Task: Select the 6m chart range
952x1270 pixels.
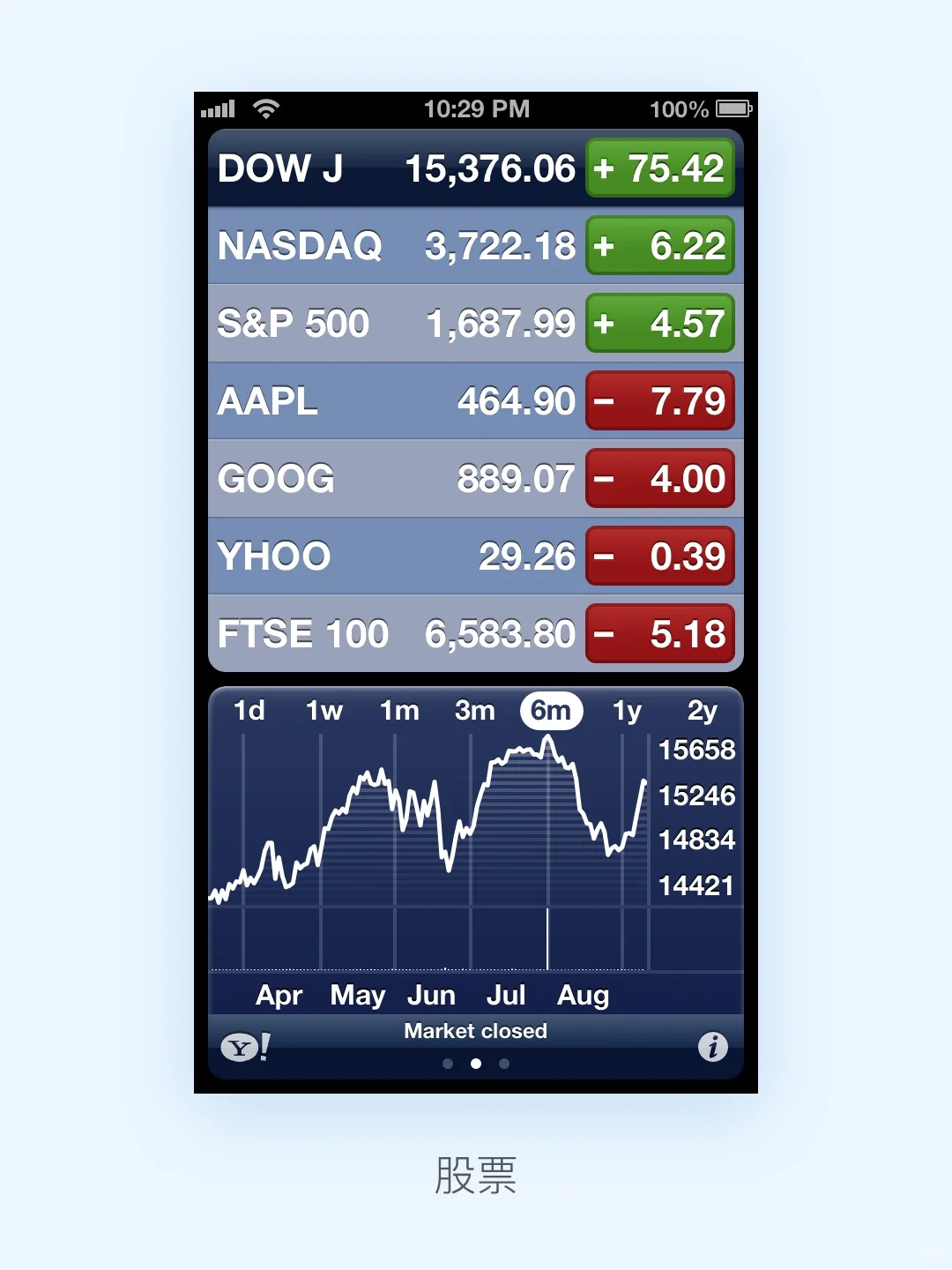Action: pos(551,711)
